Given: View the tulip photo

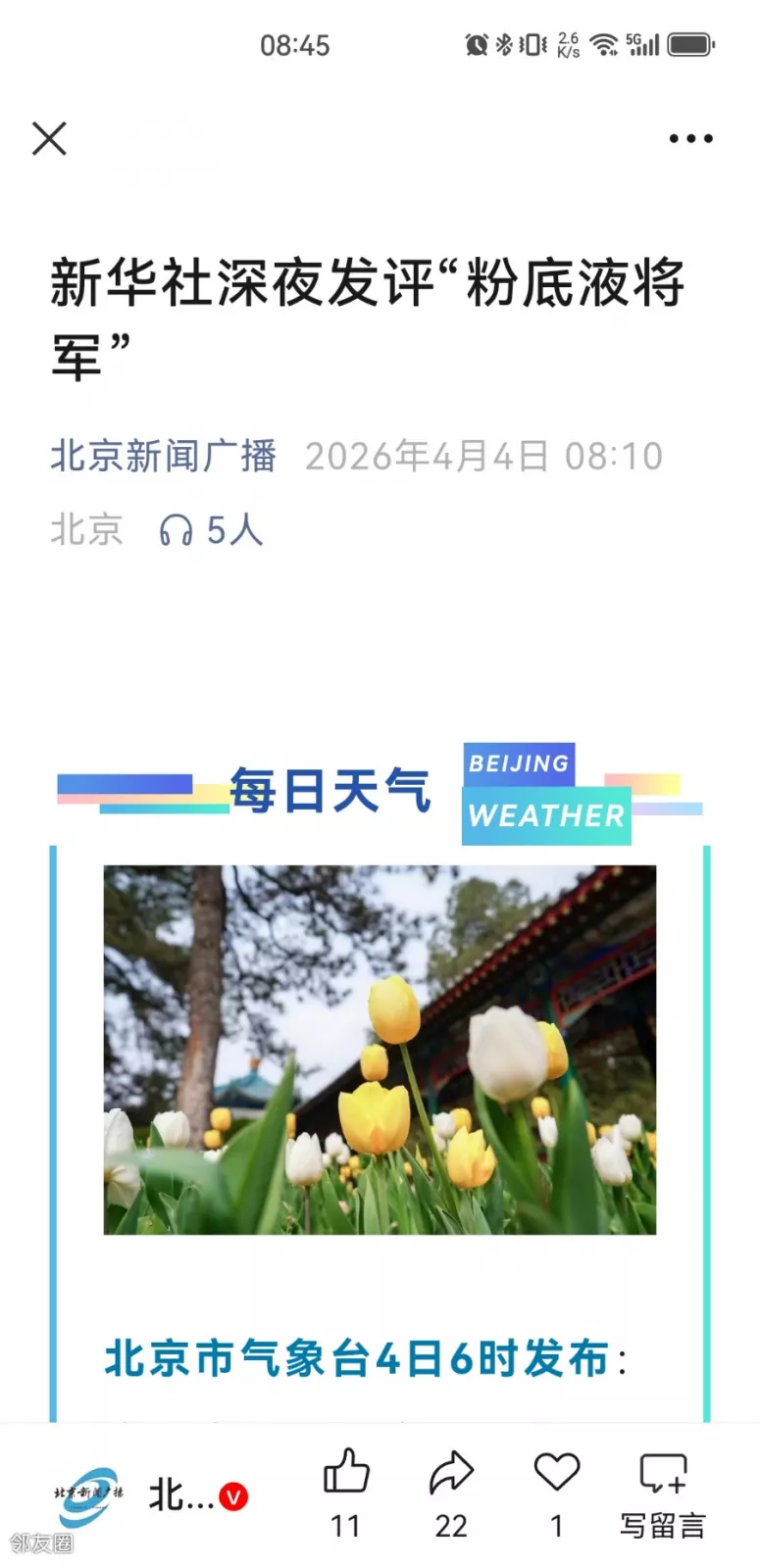Looking at the screenshot, I should point(380,1050).
